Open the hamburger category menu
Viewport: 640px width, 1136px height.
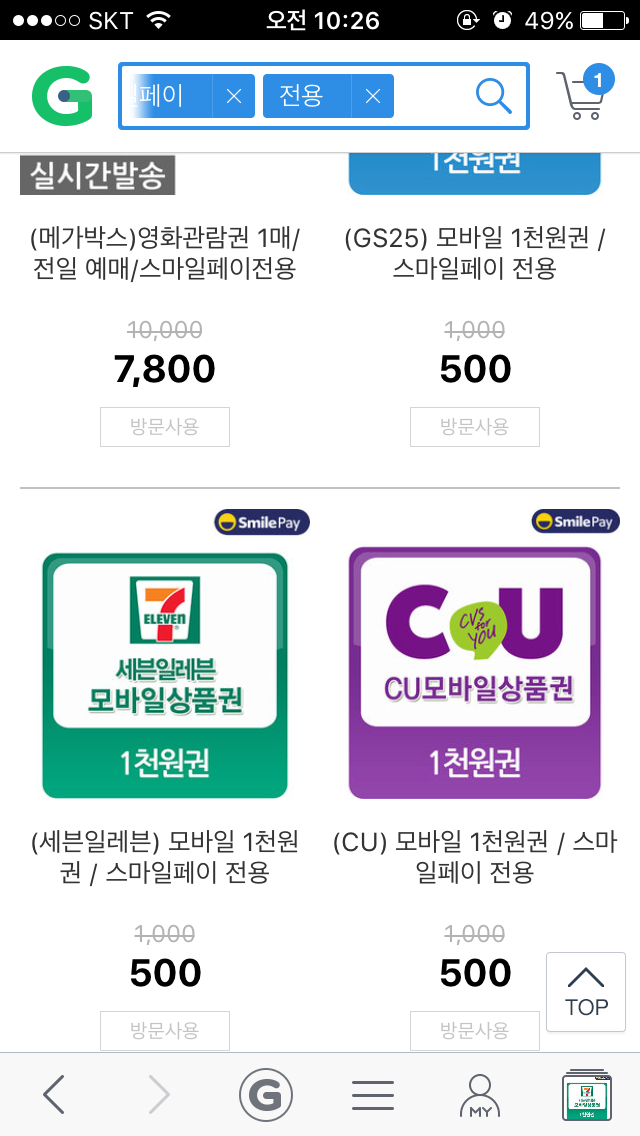(x=372, y=1096)
